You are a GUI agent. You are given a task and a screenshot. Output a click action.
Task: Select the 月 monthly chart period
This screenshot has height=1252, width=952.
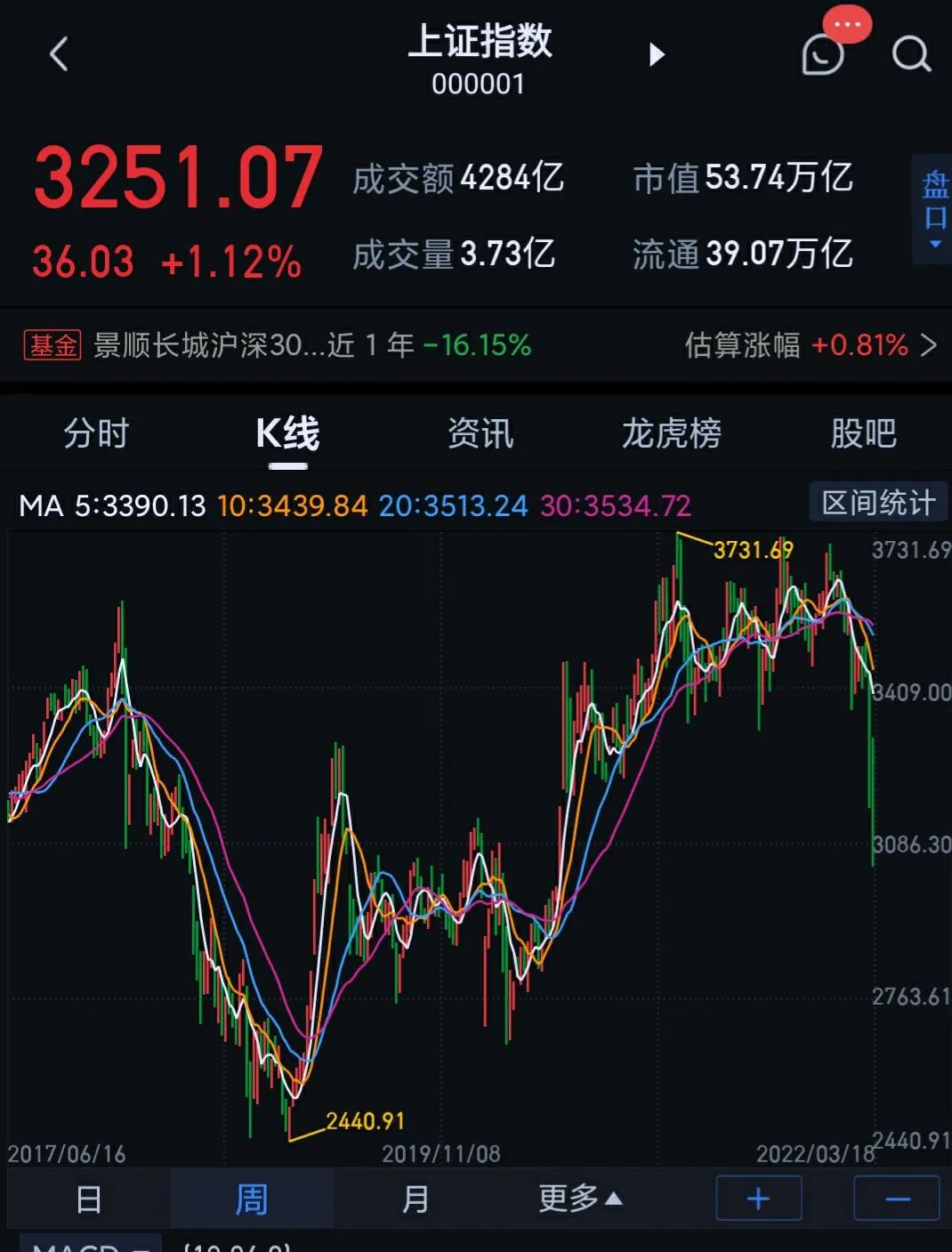pyautogui.click(x=415, y=1199)
